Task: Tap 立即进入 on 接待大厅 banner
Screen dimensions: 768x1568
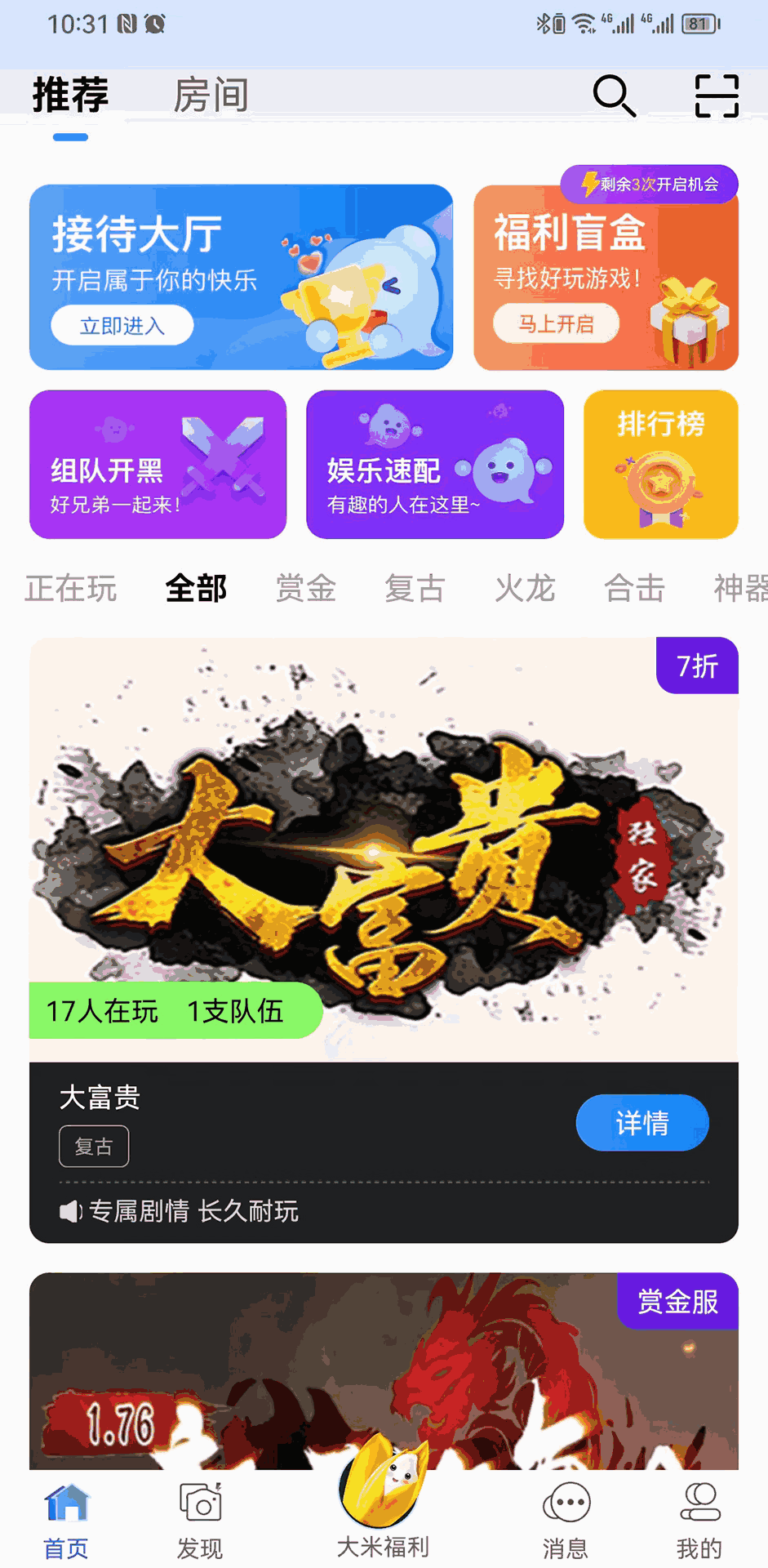Action: (122, 326)
